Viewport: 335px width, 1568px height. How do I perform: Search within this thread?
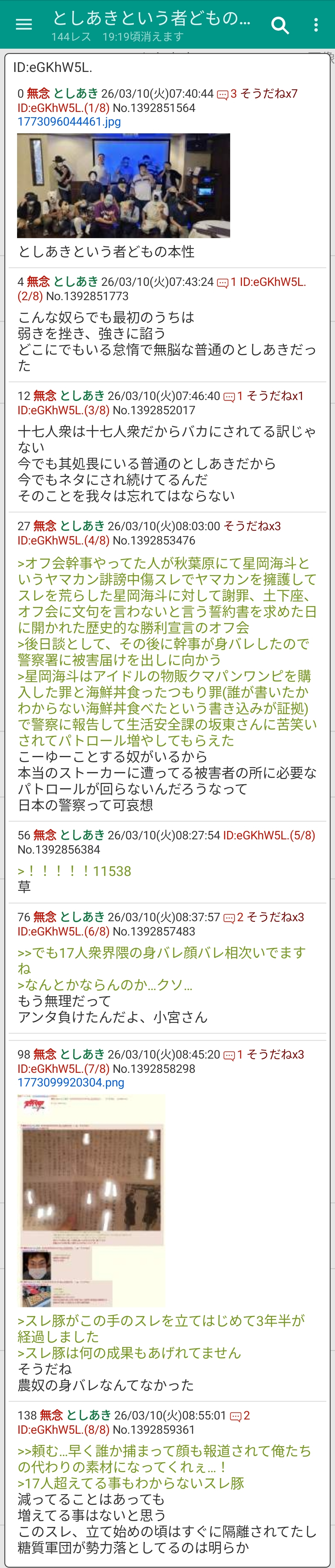[x=279, y=25]
